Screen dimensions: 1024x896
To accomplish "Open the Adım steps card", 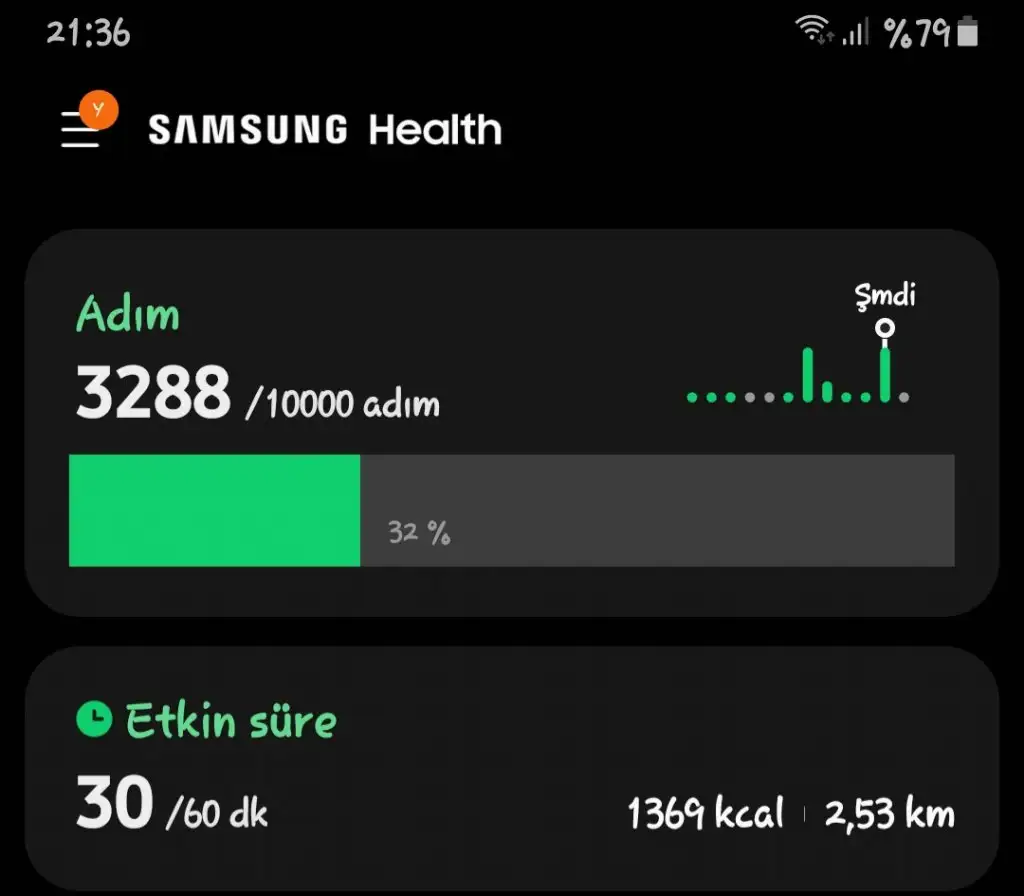I will tap(511, 420).
